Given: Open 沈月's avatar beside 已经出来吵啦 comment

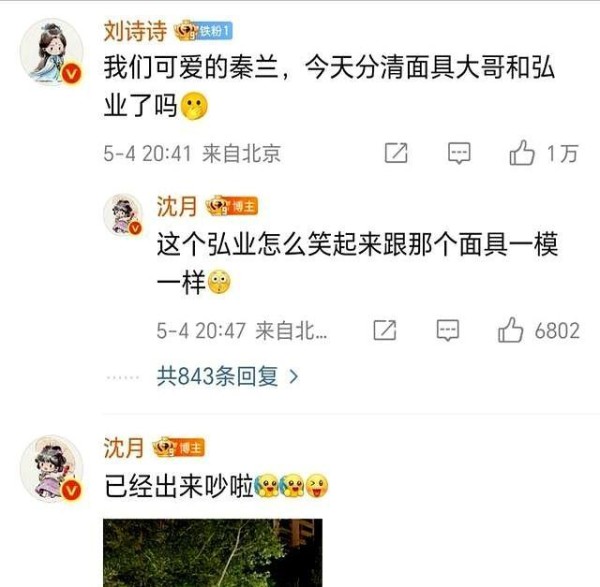Looking at the screenshot, I should point(51,469).
